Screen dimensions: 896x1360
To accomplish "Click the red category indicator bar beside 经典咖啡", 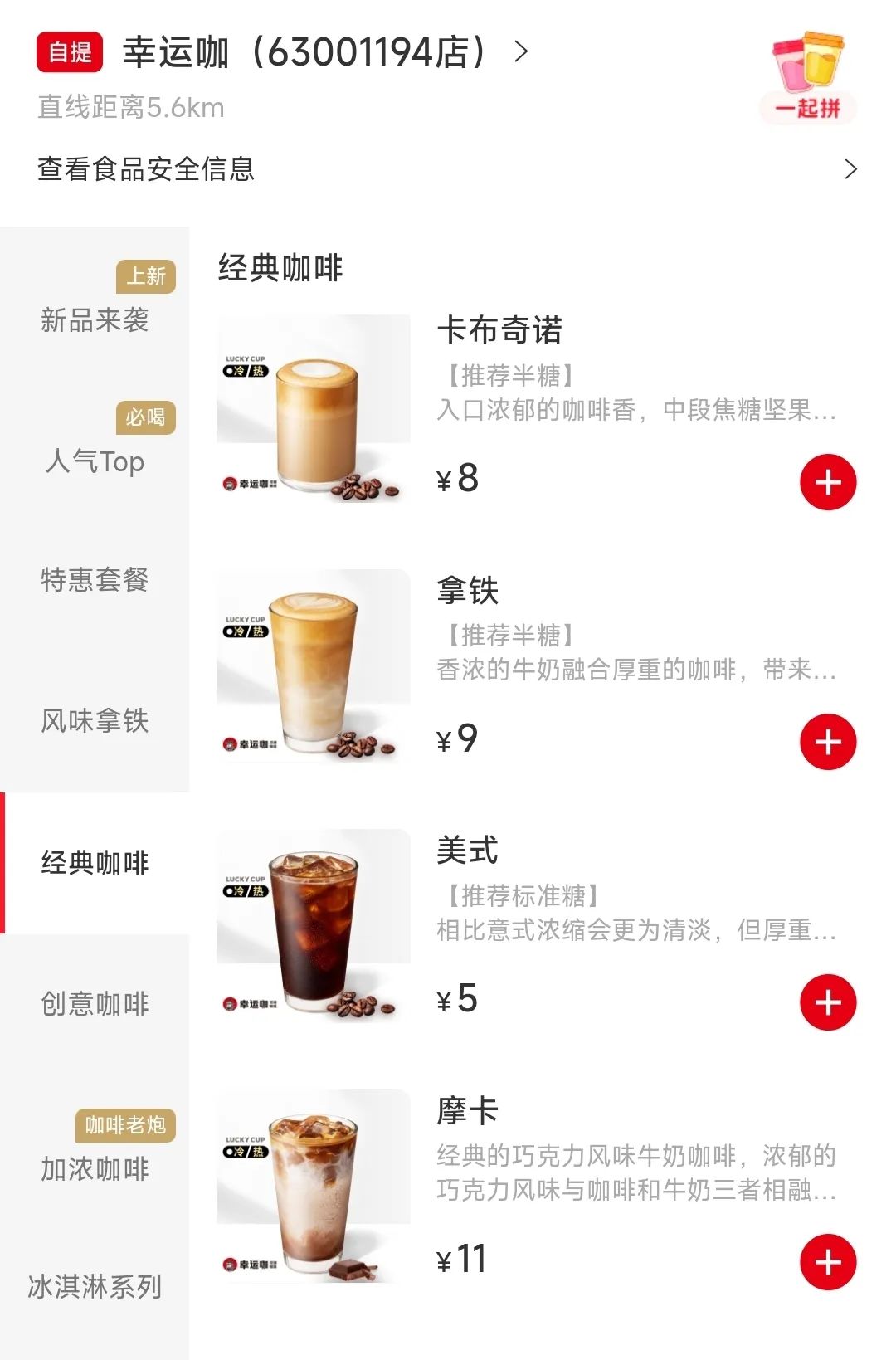I will point(3,864).
